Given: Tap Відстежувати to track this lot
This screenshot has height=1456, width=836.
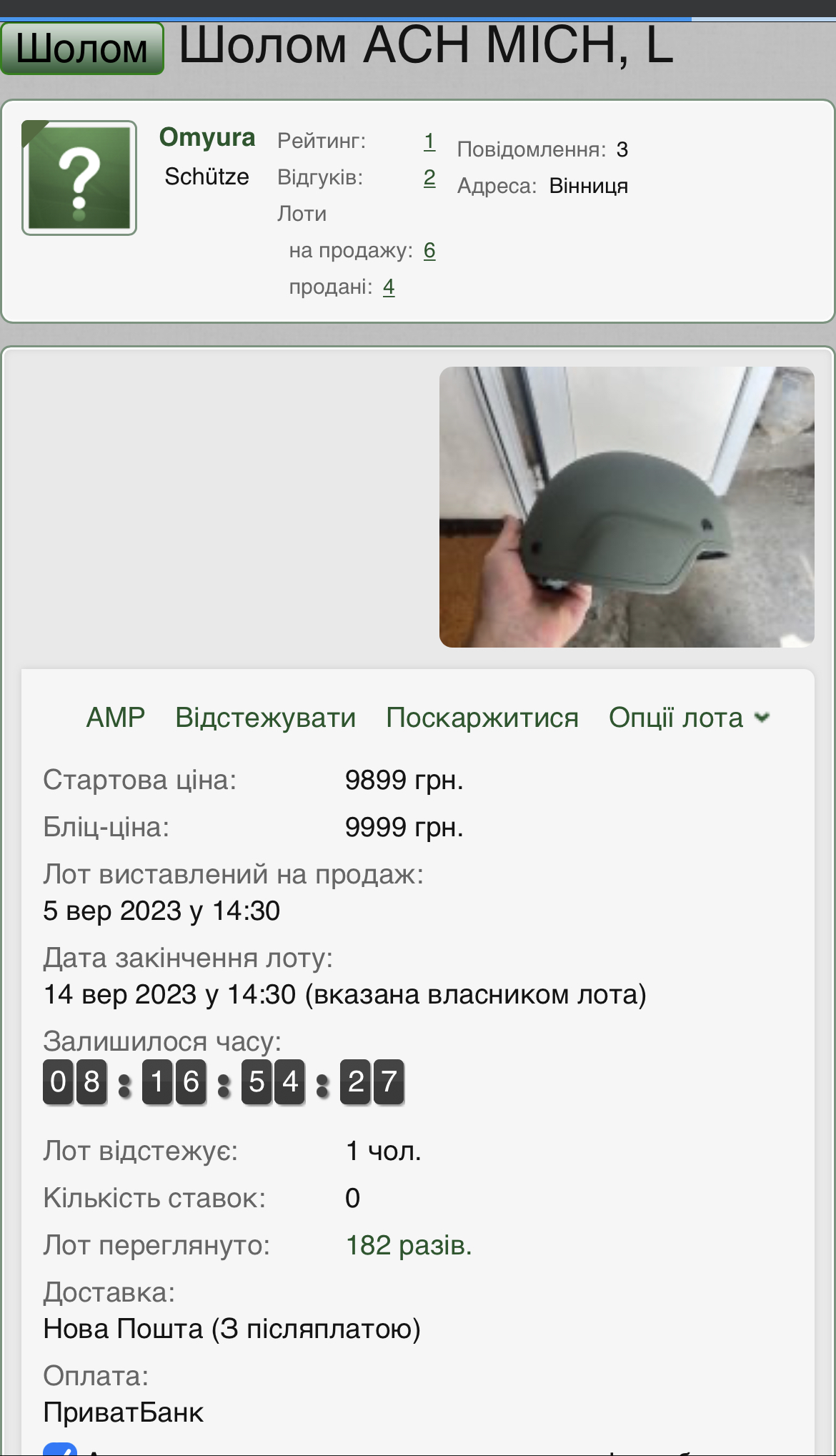Looking at the screenshot, I should pos(265,717).
